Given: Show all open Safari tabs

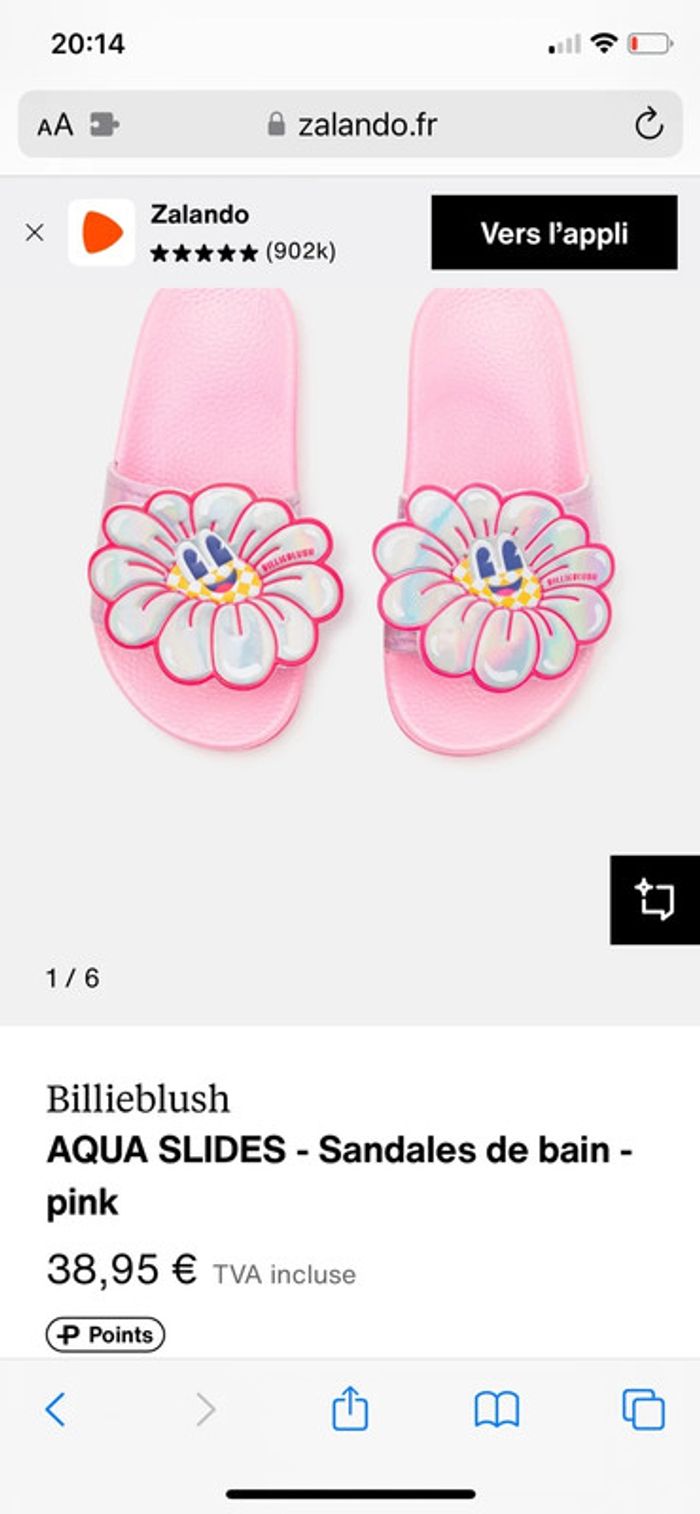Looking at the screenshot, I should (643, 1410).
